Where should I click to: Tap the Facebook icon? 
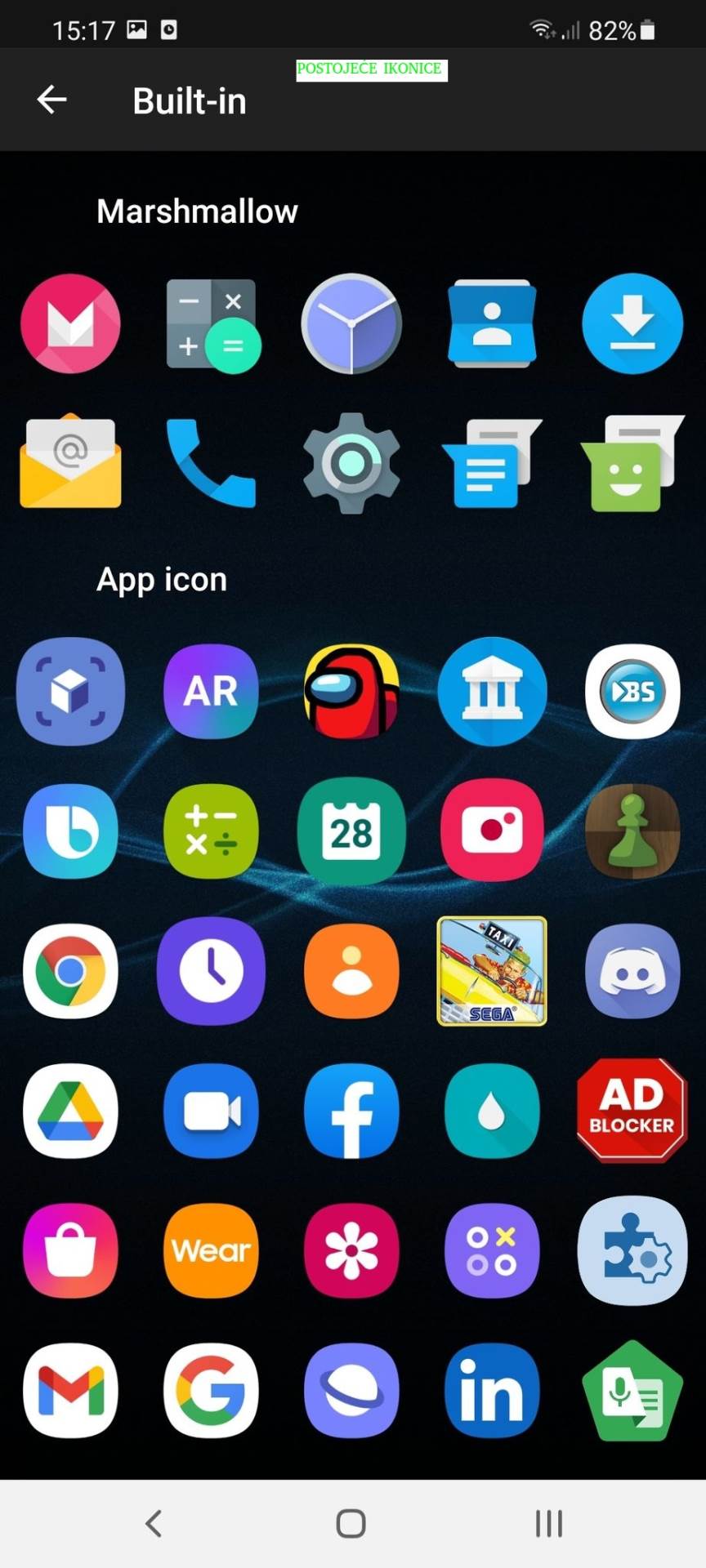point(351,1111)
